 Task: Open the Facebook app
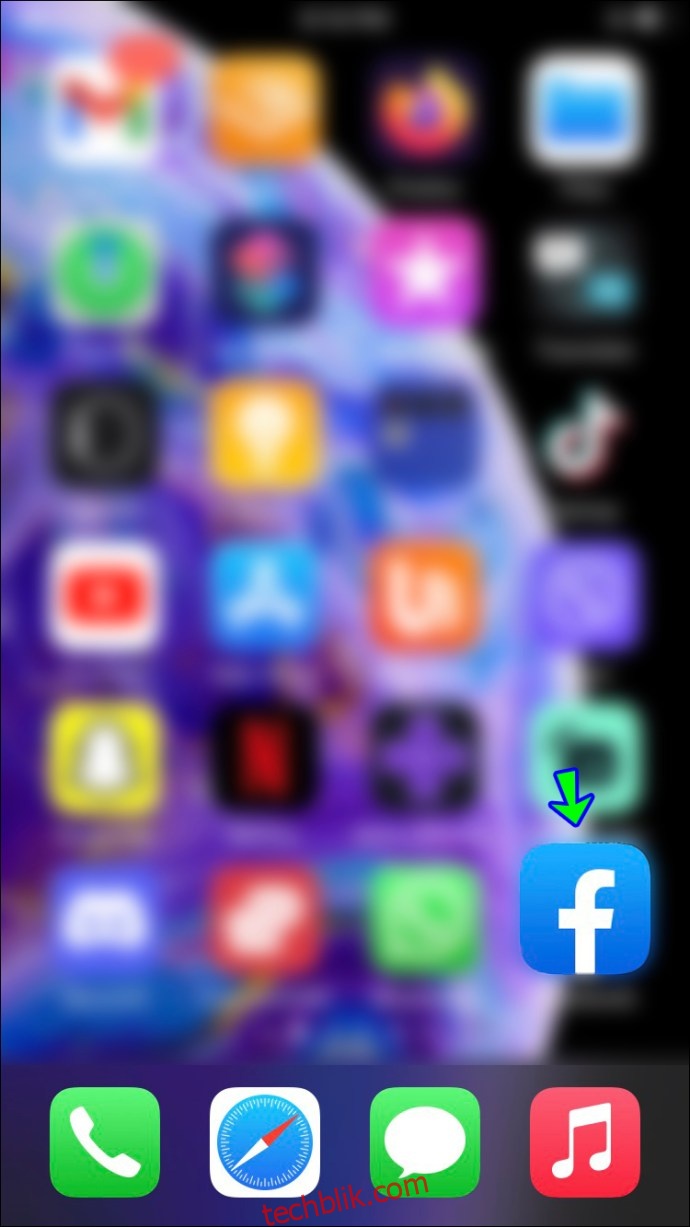[x=585, y=909]
